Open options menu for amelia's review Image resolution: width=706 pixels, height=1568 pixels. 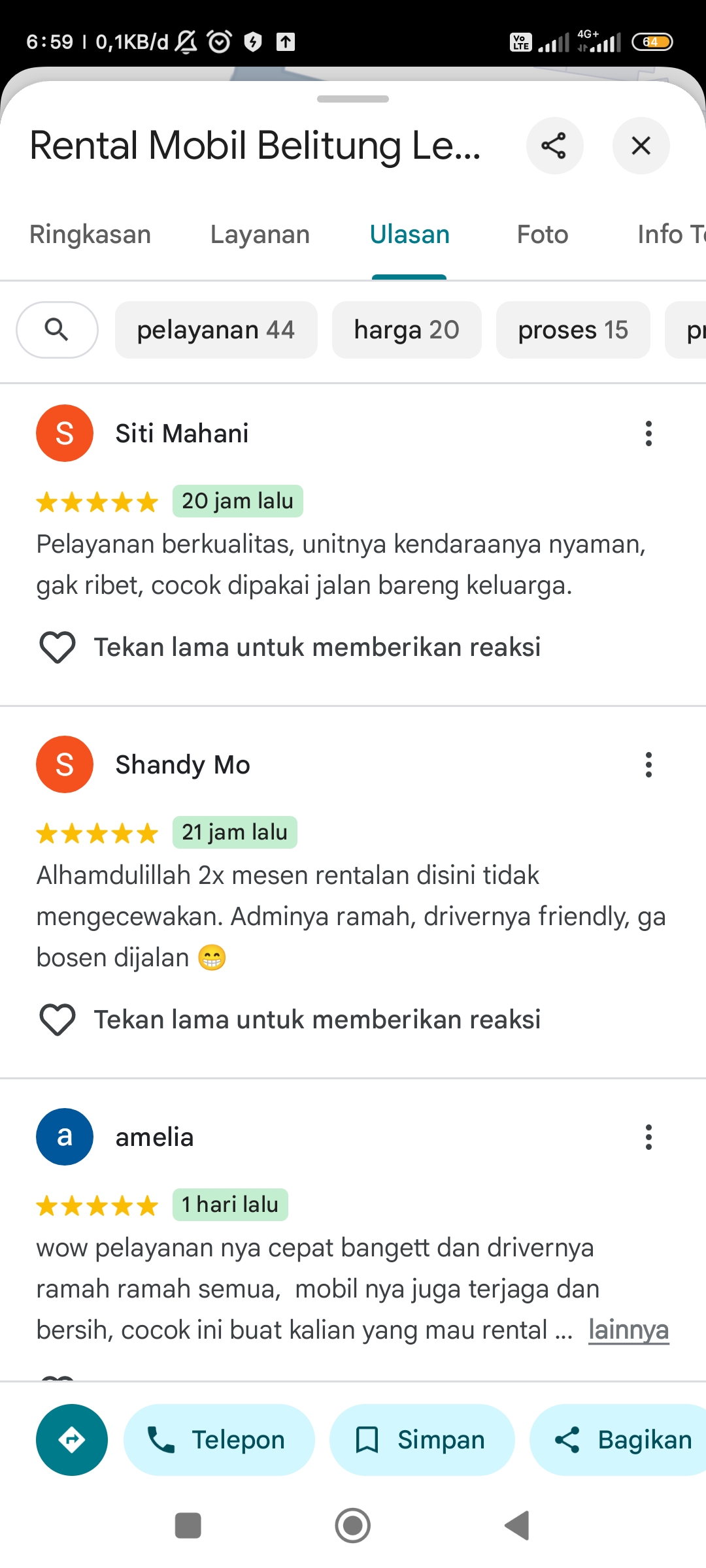(648, 1137)
